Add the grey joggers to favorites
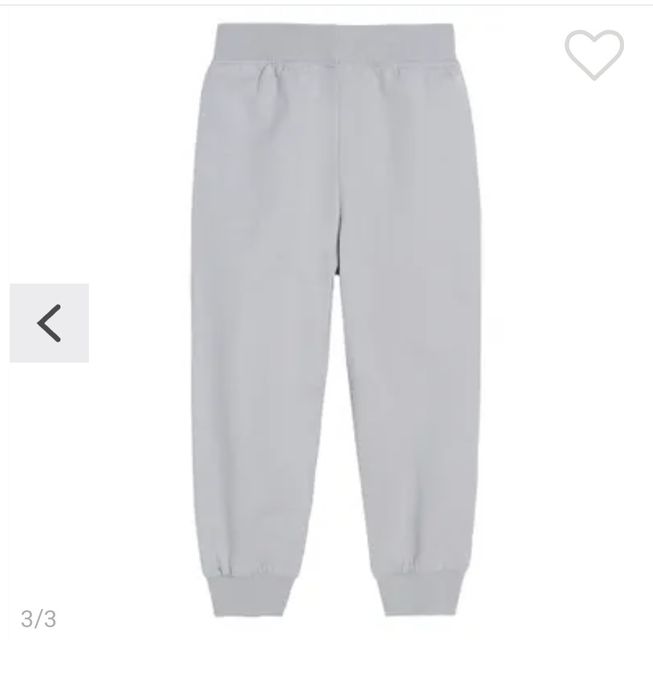The width and height of the screenshot is (653, 700). 594,54
